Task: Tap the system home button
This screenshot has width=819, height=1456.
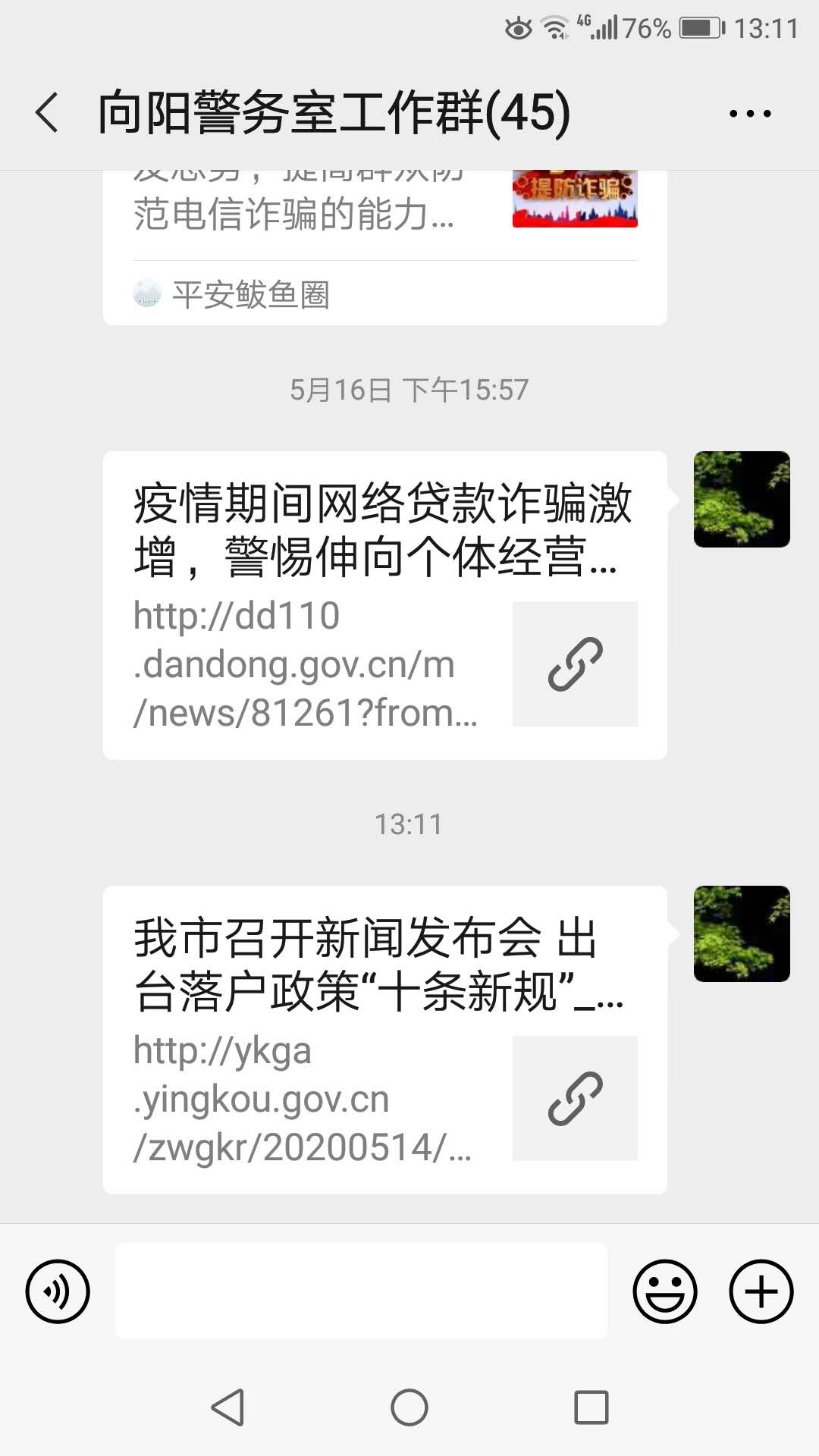Action: [409, 1407]
